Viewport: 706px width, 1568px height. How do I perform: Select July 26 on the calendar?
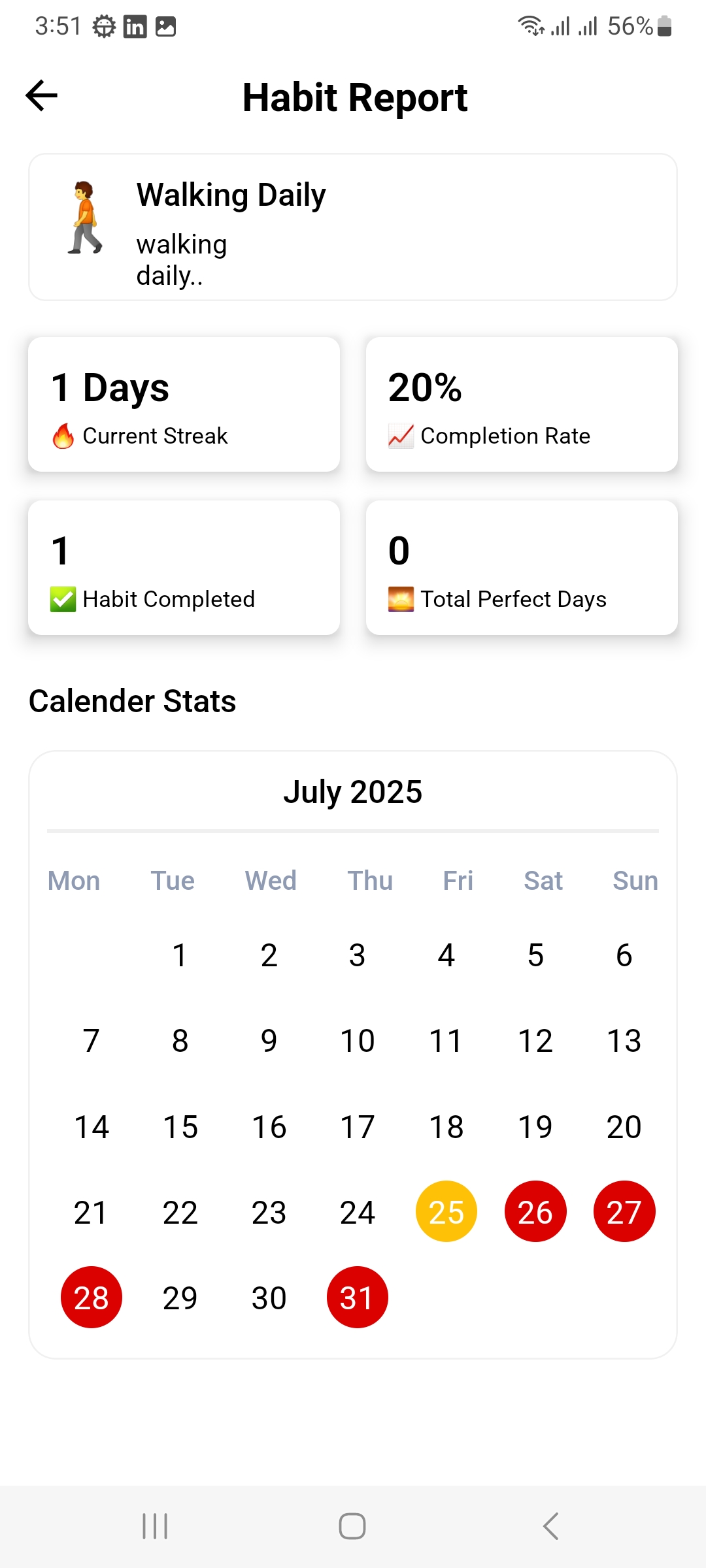[x=535, y=1211]
